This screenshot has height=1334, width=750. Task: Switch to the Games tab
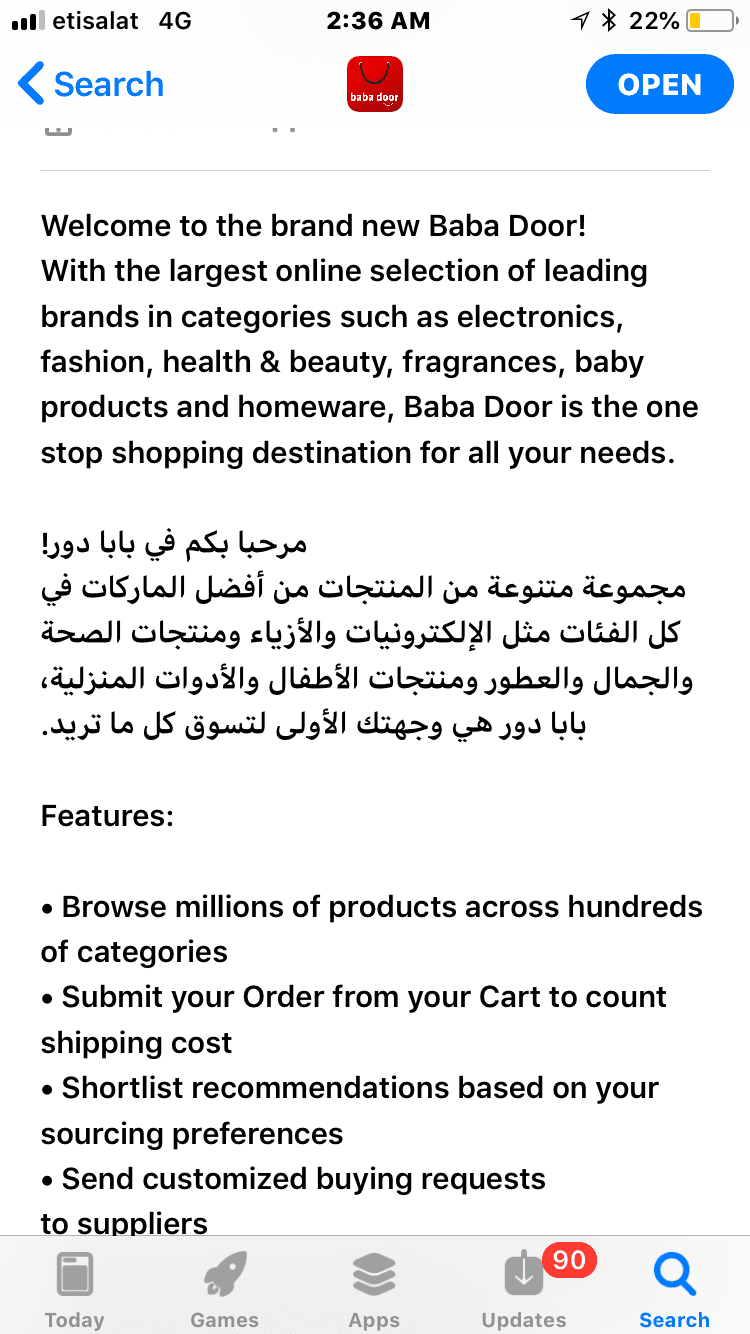(x=225, y=1288)
